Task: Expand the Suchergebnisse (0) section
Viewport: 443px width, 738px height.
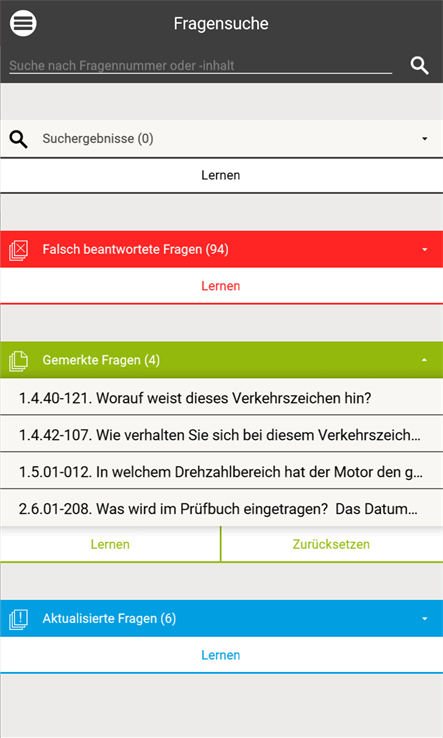Action: [221, 139]
